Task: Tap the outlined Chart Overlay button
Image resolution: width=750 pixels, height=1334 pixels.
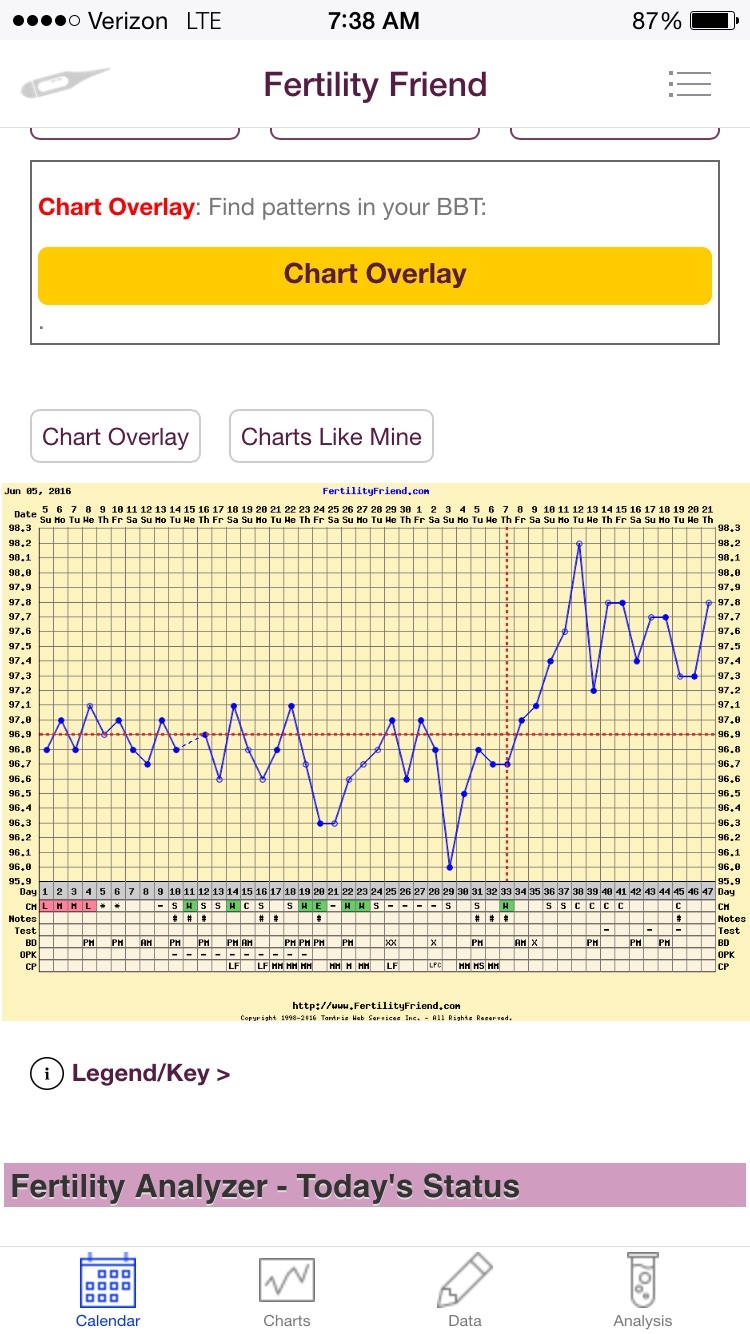Action: point(115,437)
